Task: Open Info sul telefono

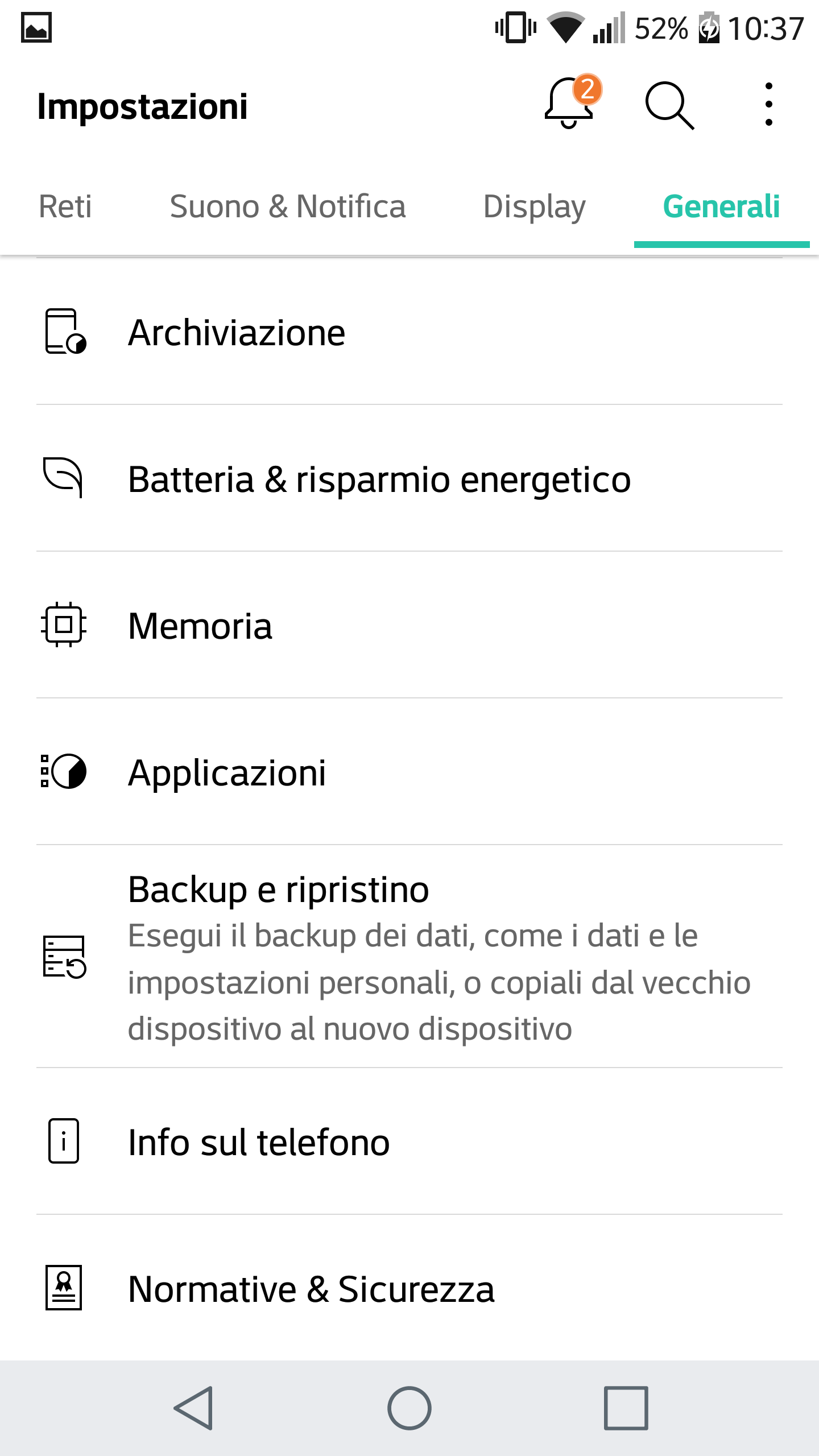Action: pos(409,1142)
